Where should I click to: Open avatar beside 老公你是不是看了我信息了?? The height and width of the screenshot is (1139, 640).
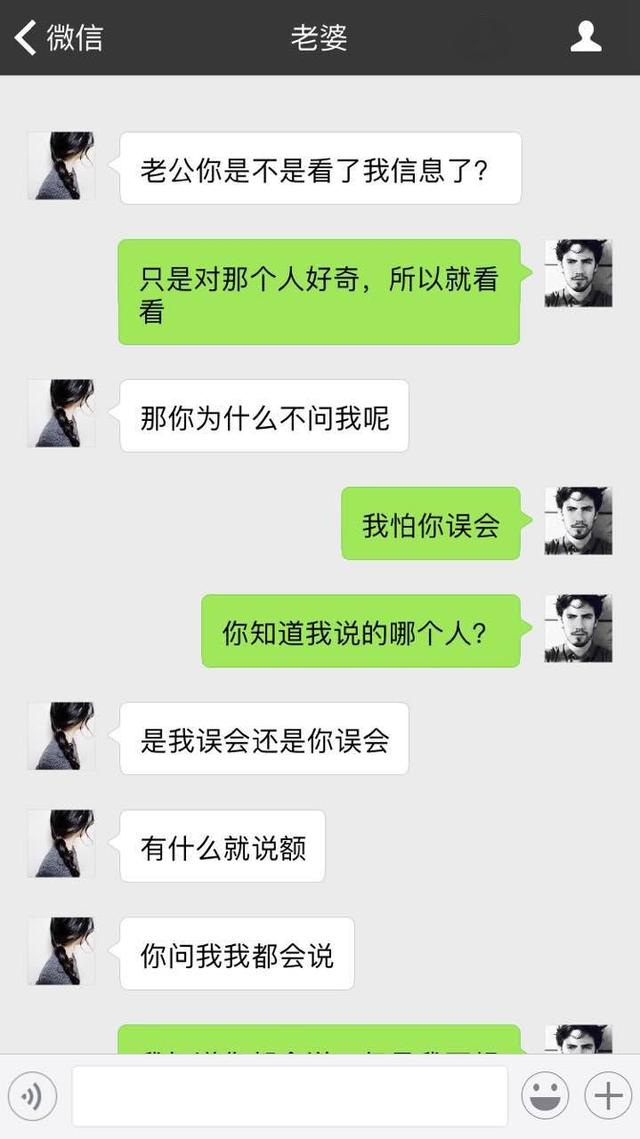[x=61, y=166]
